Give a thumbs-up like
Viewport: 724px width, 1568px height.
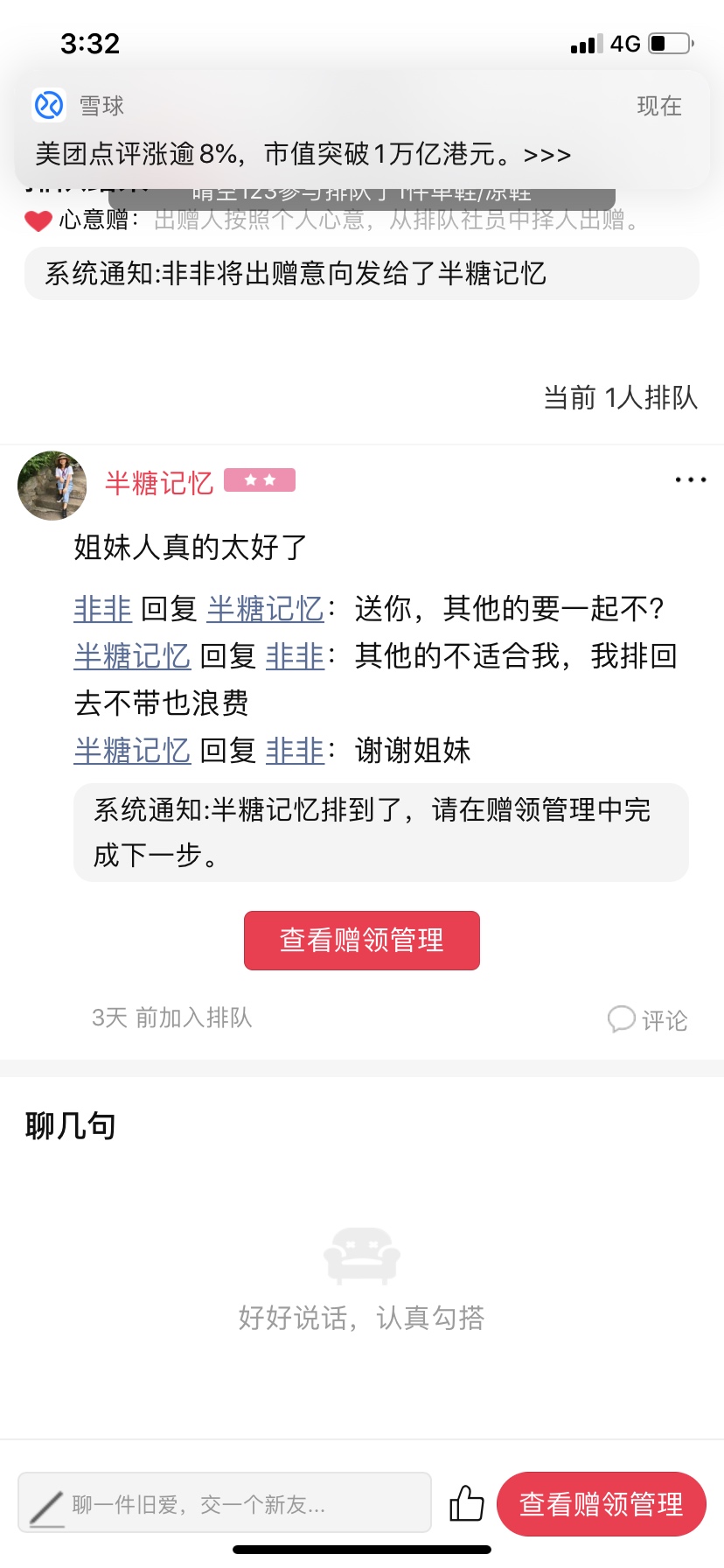(x=466, y=1504)
